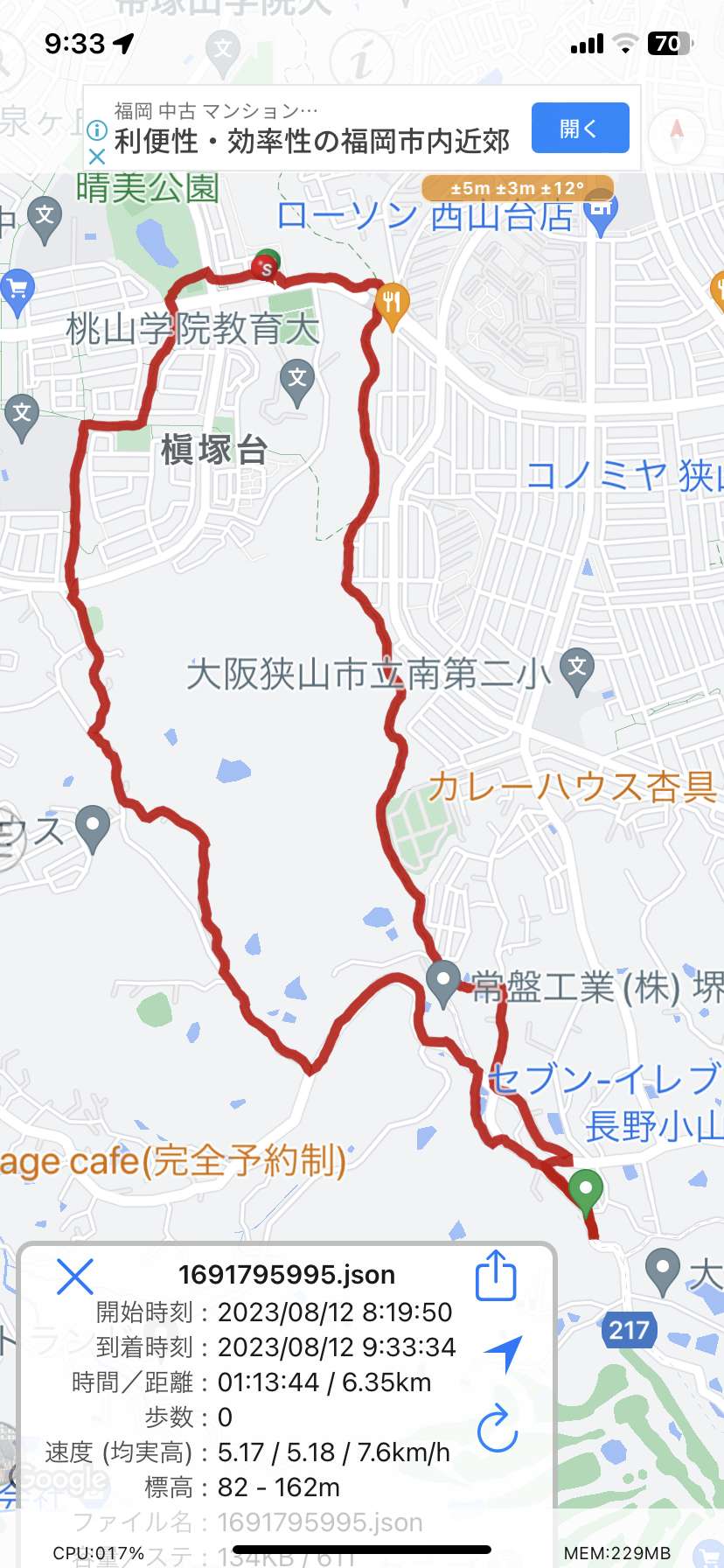Open 大阪狭山市立南第二小 school pin
Image resolution: width=724 pixels, height=1568 pixels.
[x=577, y=671]
